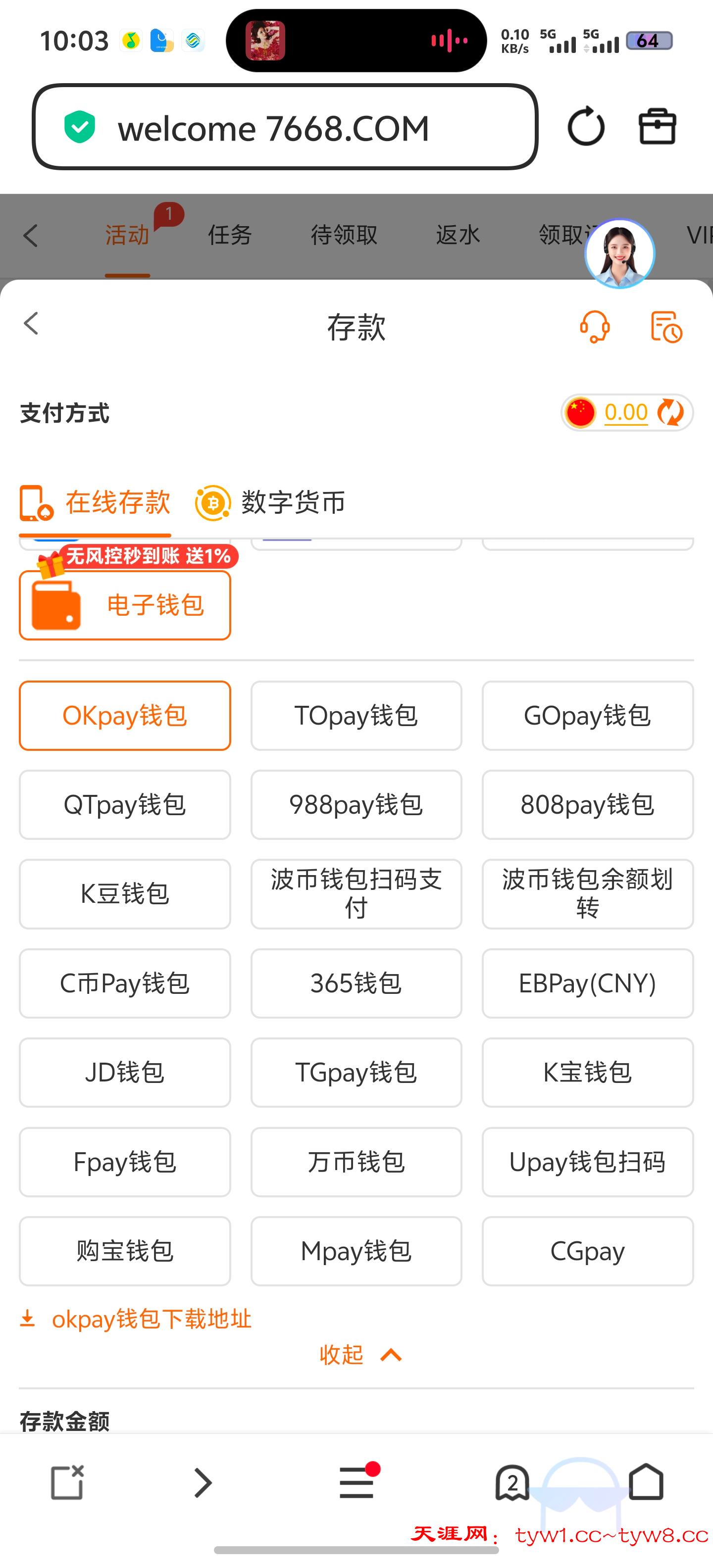Reload the page in browser

[586, 127]
